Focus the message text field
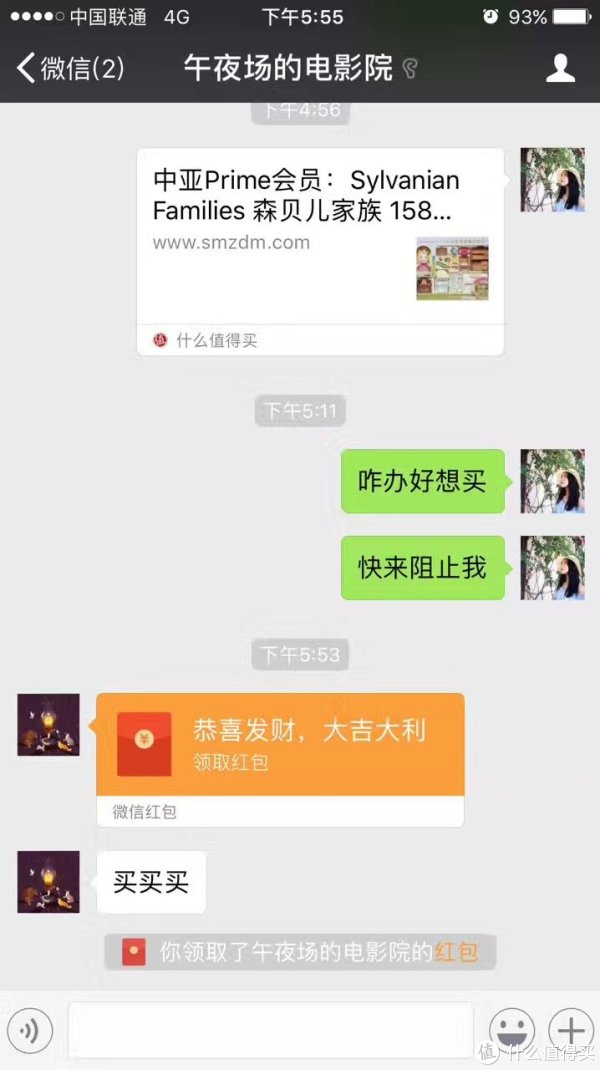 pyautogui.click(x=270, y=1031)
